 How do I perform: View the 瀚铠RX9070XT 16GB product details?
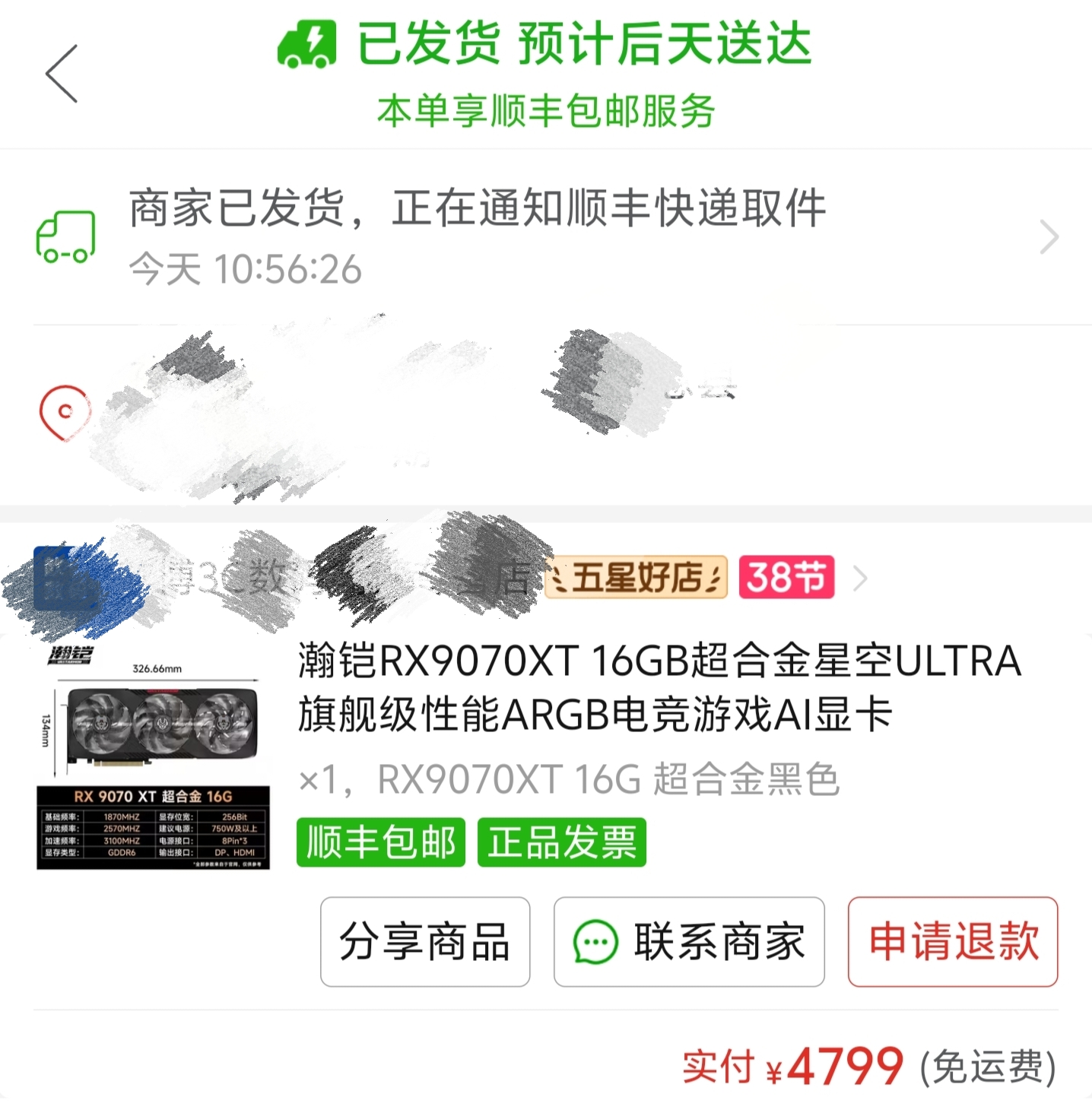point(659,687)
